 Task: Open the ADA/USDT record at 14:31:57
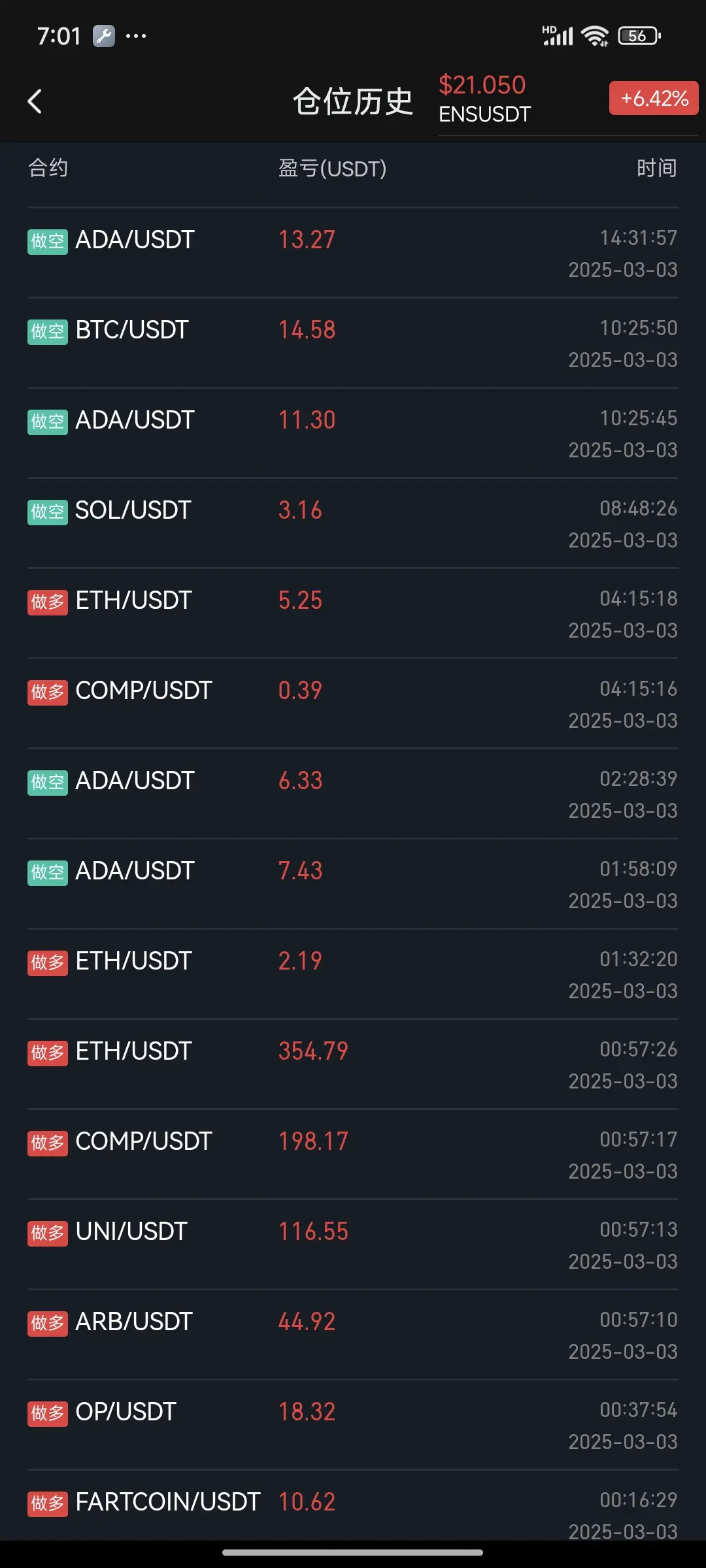353,253
